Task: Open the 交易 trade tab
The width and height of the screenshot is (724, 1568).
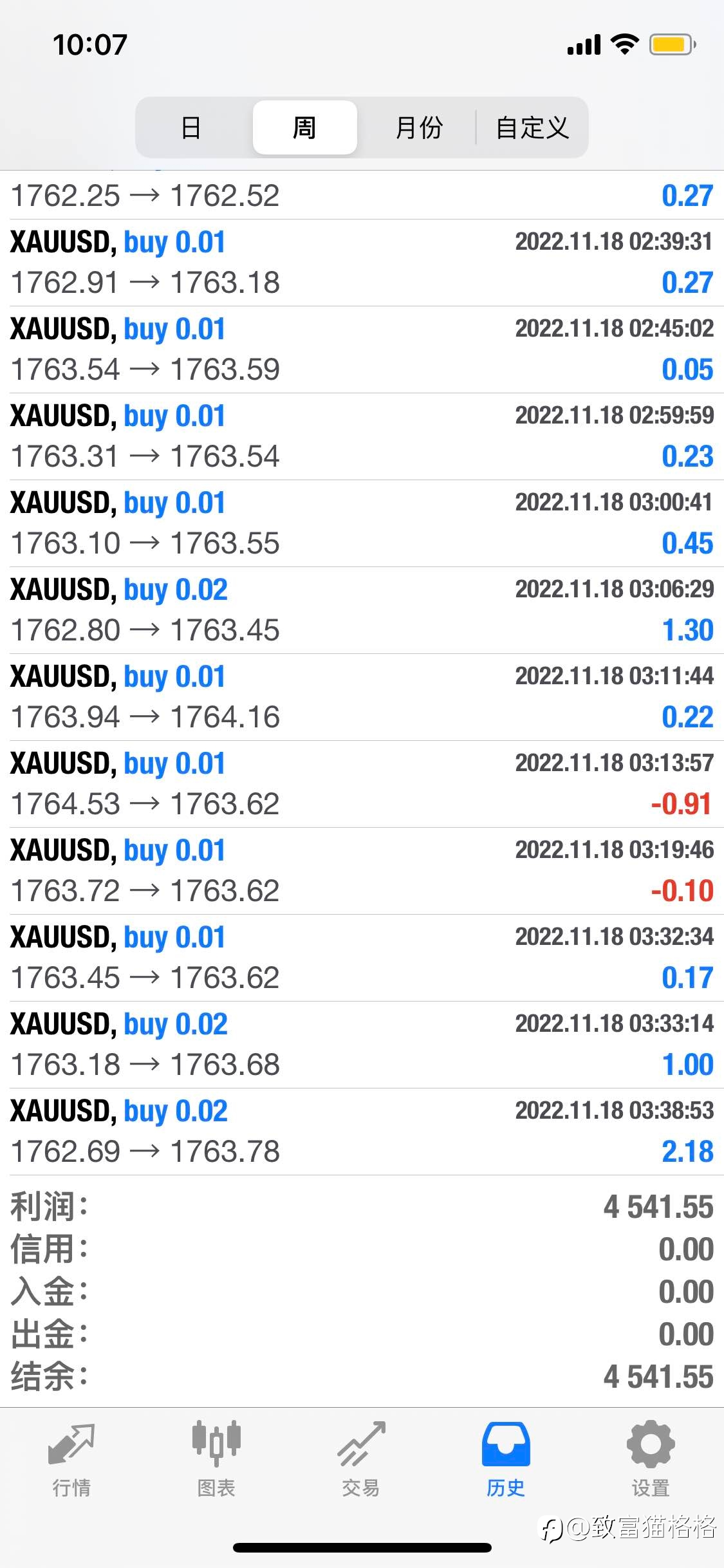Action: 361,1460
